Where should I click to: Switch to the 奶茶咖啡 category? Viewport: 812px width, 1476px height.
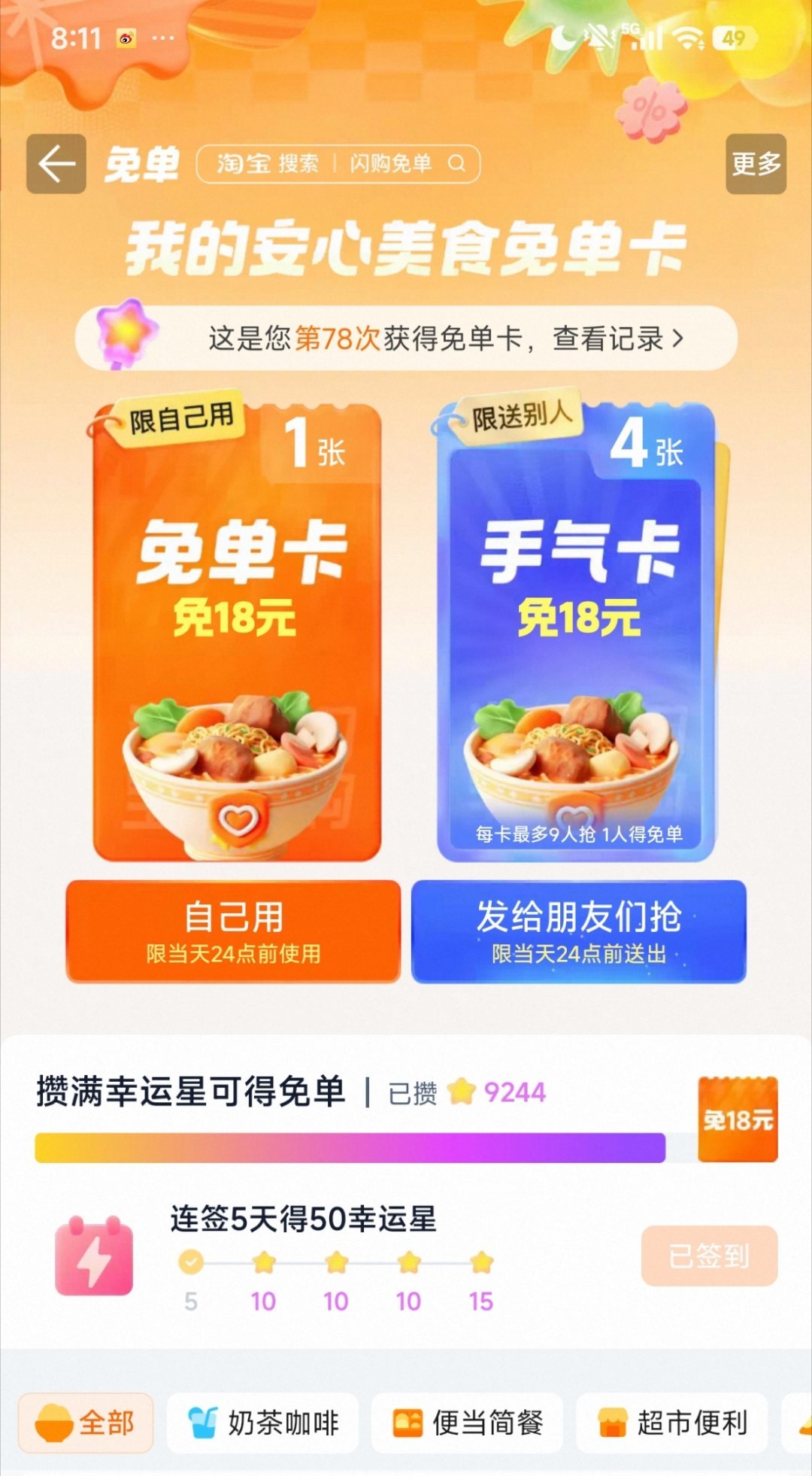click(x=263, y=1423)
